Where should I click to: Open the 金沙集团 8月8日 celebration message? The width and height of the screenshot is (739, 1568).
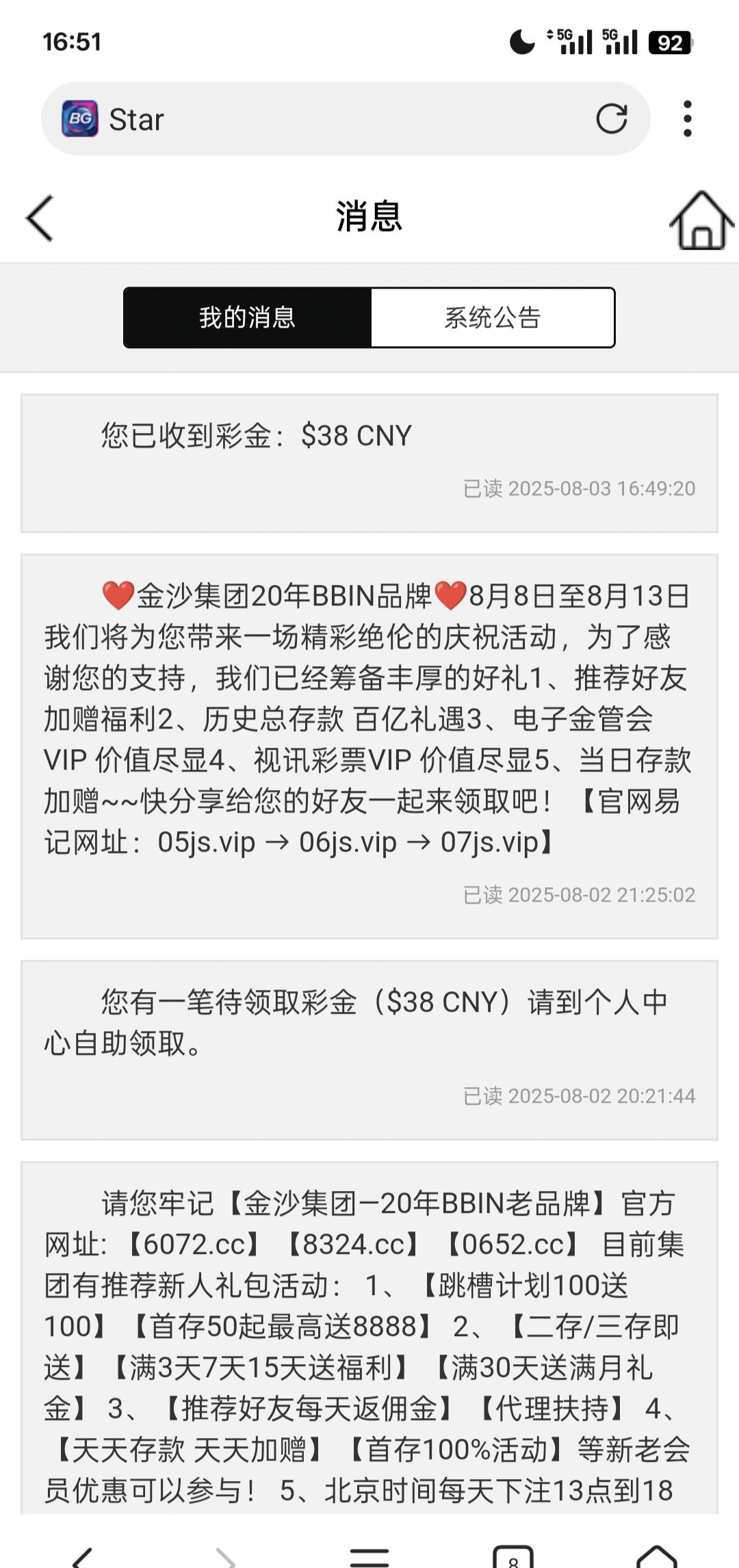tap(369, 746)
